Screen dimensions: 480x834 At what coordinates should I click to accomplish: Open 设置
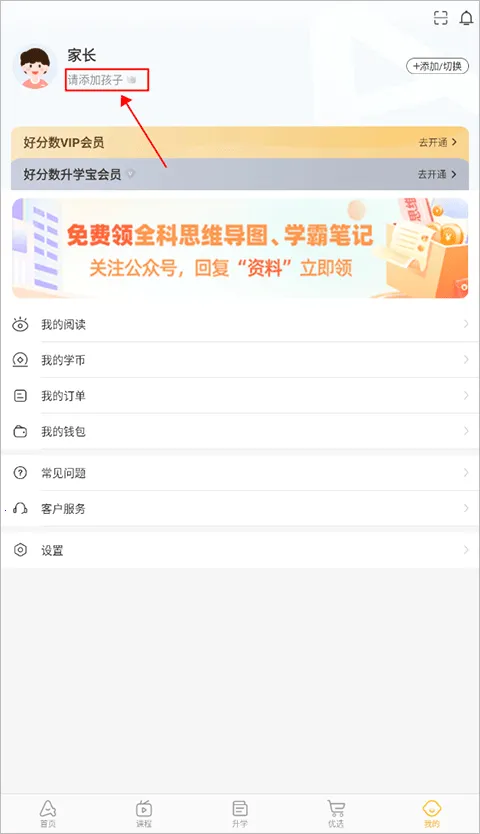pos(240,550)
